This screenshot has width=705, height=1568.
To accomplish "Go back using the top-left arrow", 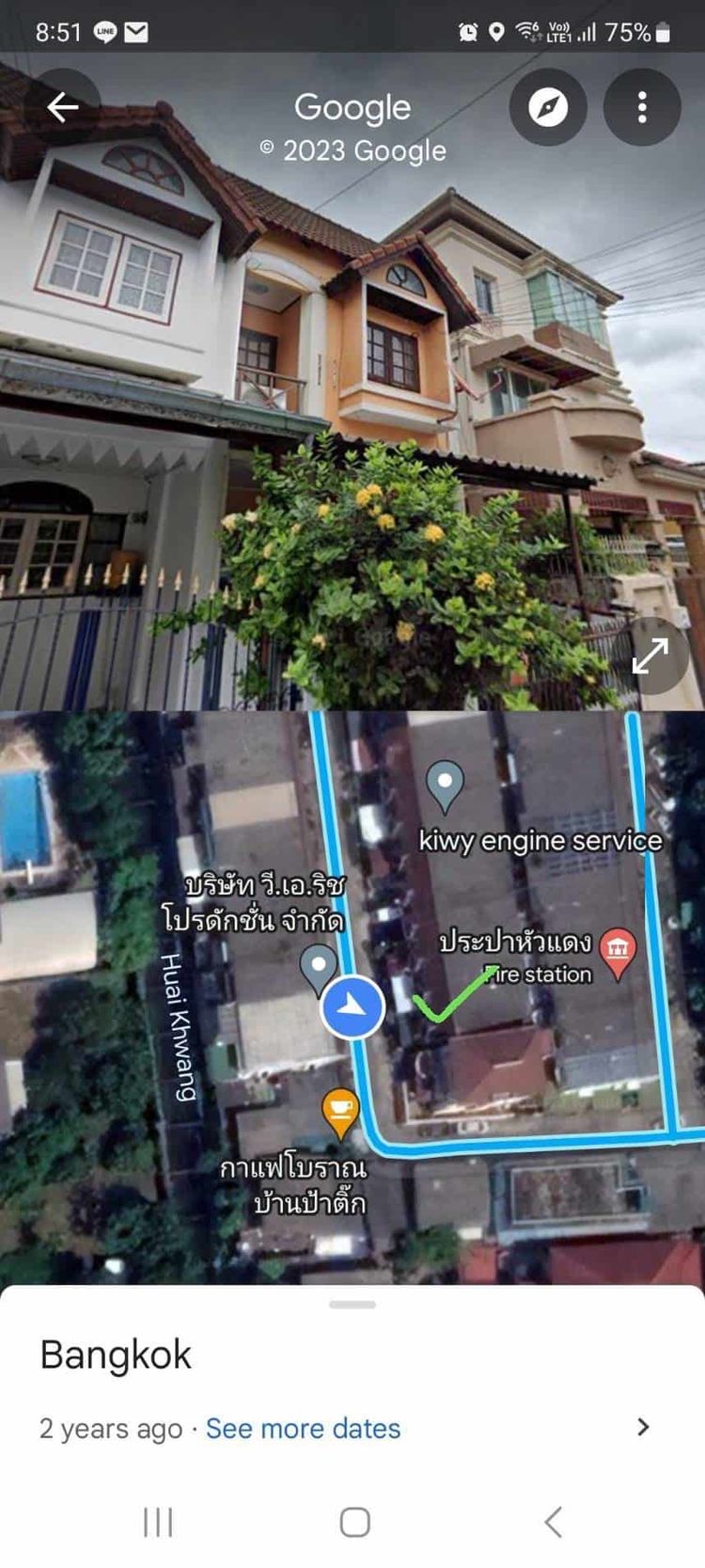I will [x=63, y=107].
